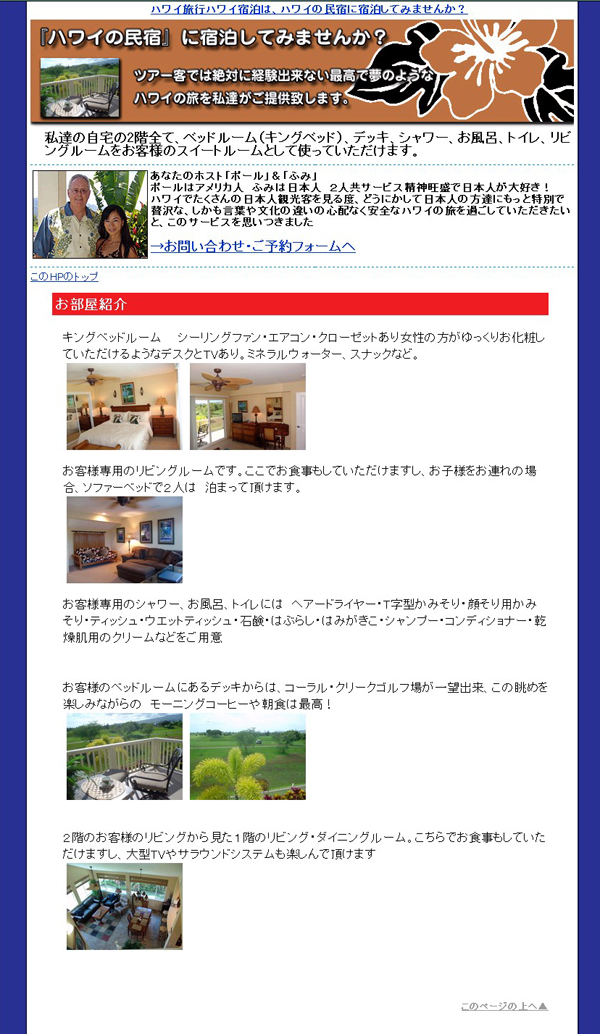Open the お問い合わせ・ご予約フォームへ link

[x=253, y=246]
